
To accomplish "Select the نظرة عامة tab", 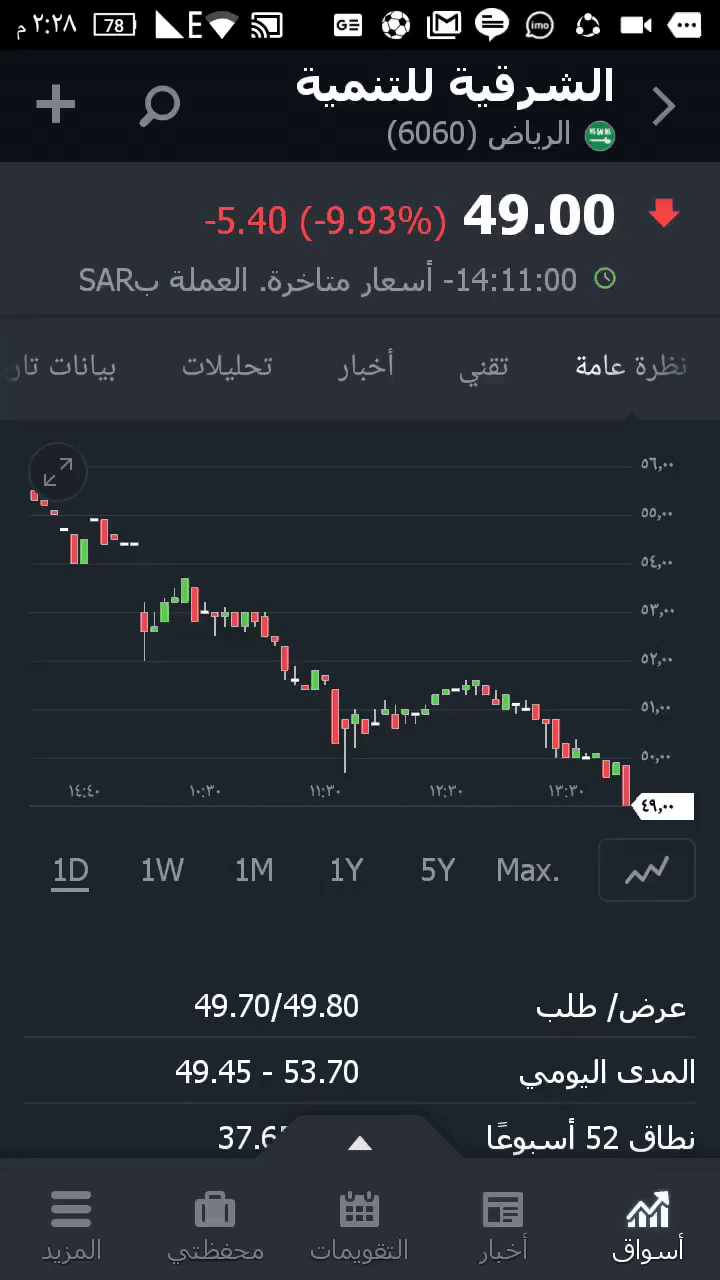I will (630, 366).
